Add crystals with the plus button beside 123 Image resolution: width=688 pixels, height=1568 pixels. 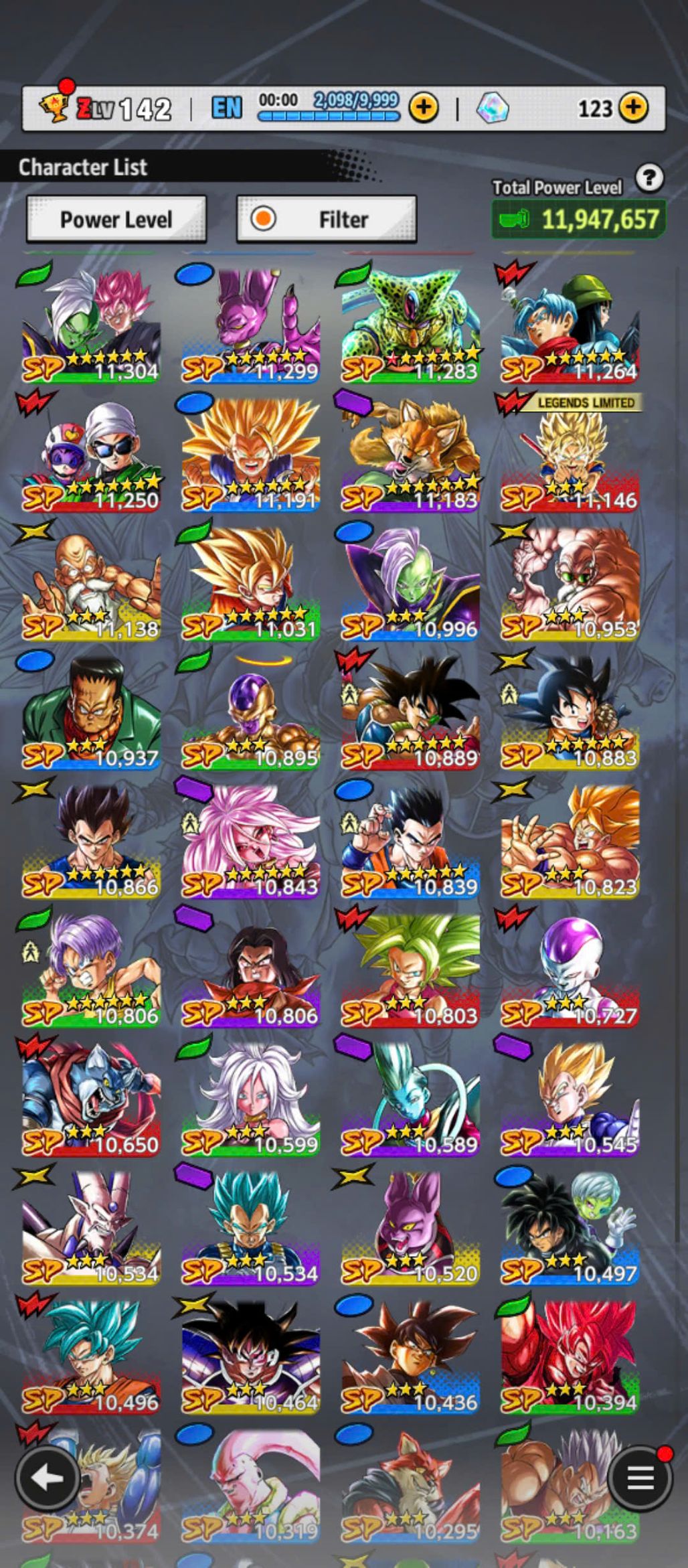coord(633,107)
